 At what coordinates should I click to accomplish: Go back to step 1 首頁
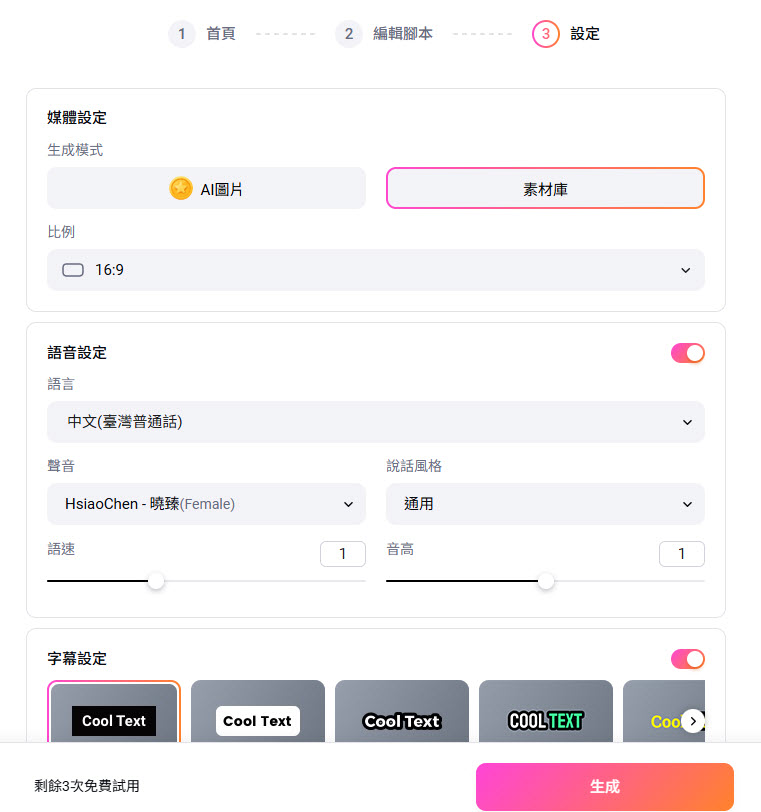point(203,34)
